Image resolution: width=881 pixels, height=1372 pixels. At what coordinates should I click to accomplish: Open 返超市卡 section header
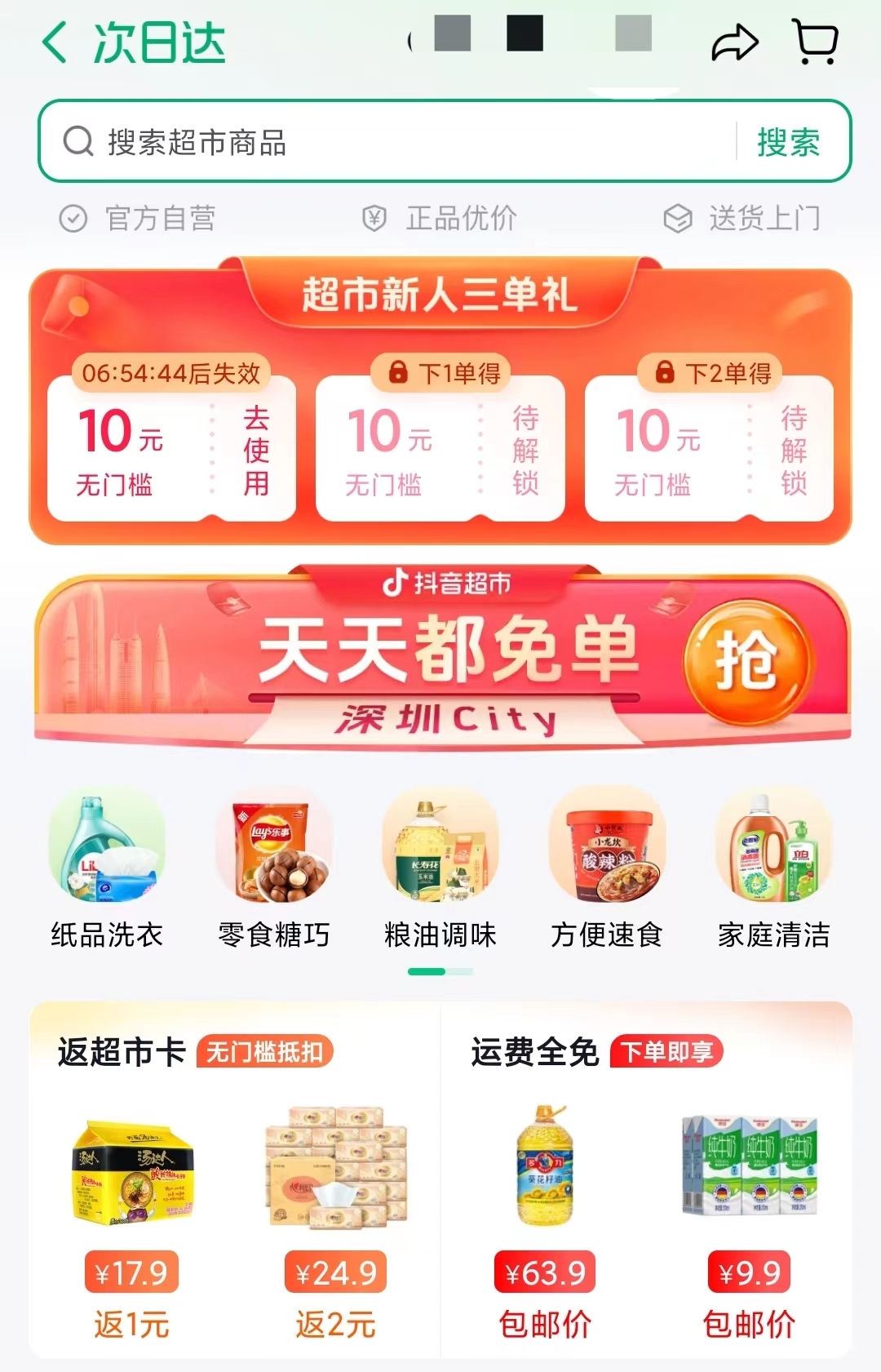coord(122,1052)
